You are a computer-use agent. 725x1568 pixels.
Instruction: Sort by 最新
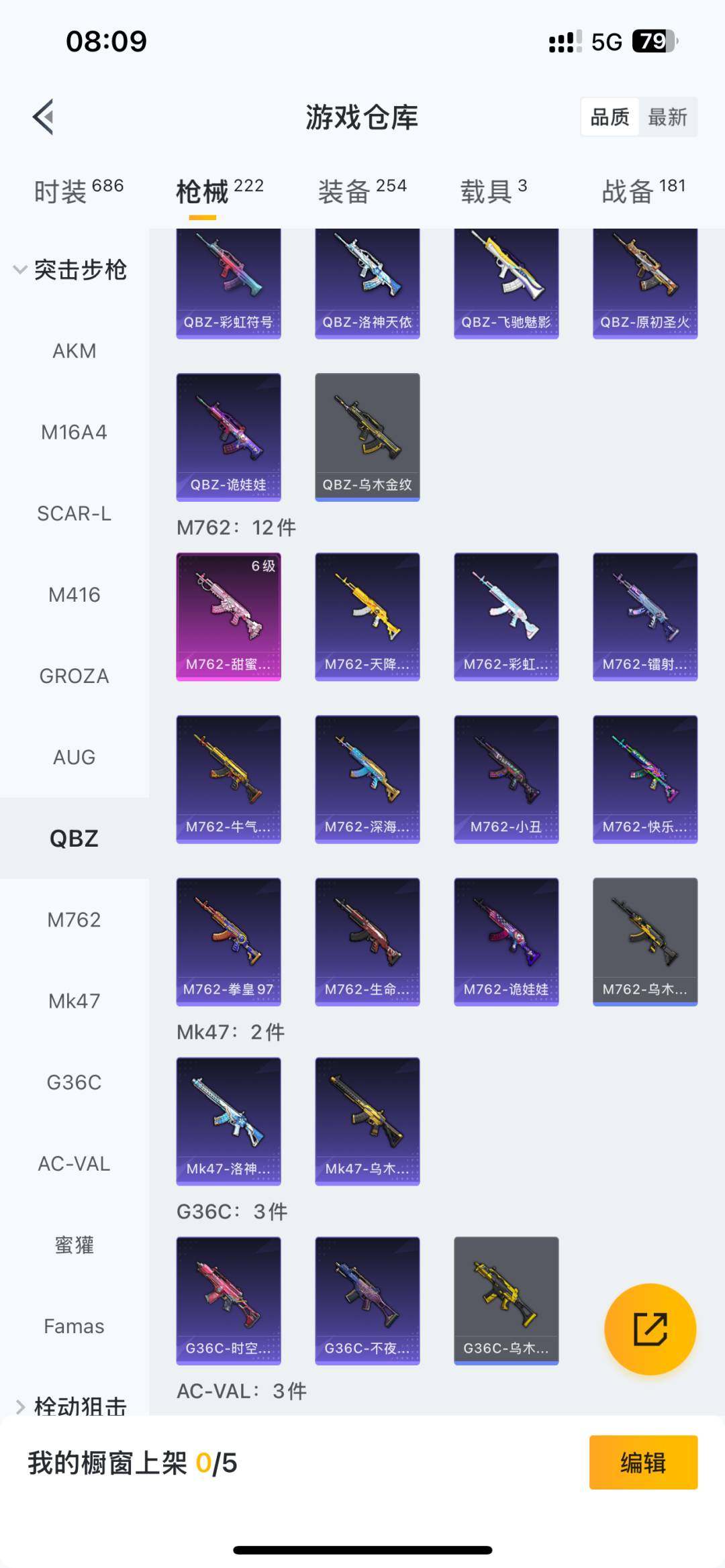(667, 117)
